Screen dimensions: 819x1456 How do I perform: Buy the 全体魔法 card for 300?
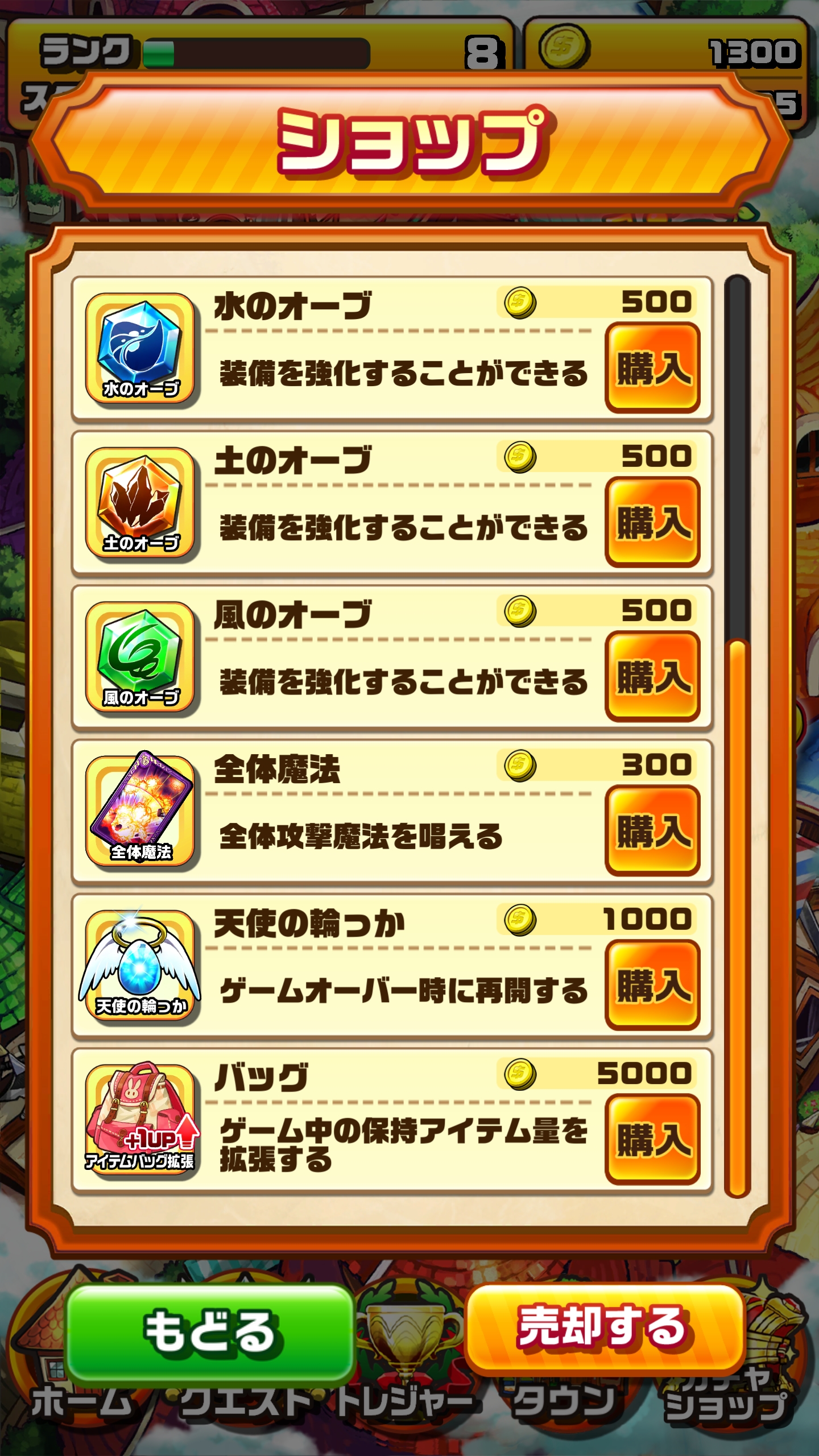(x=652, y=831)
